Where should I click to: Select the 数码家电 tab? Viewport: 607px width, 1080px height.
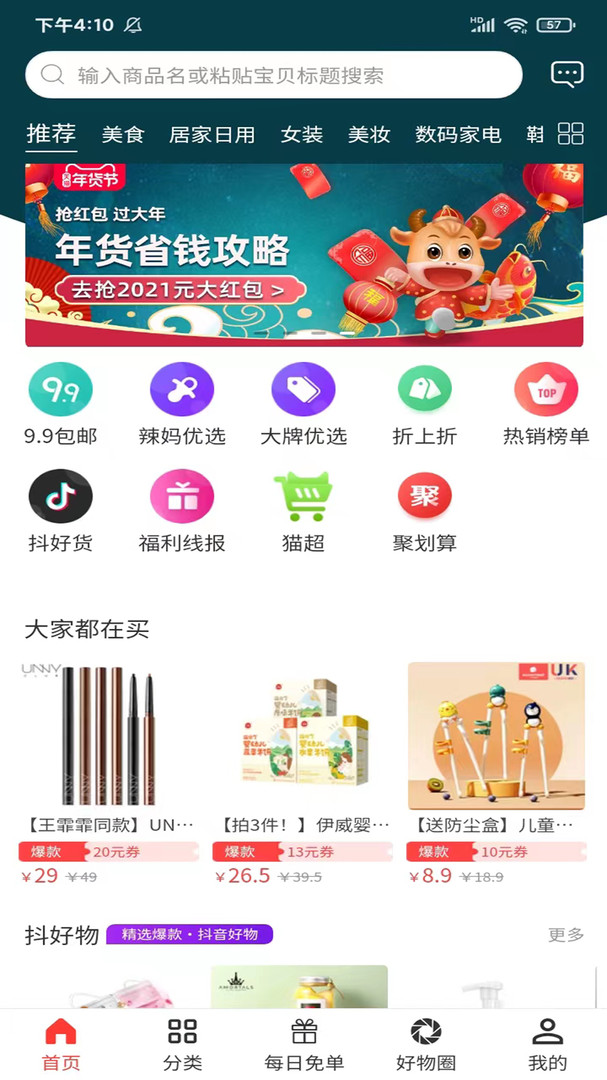click(x=458, y=134)
